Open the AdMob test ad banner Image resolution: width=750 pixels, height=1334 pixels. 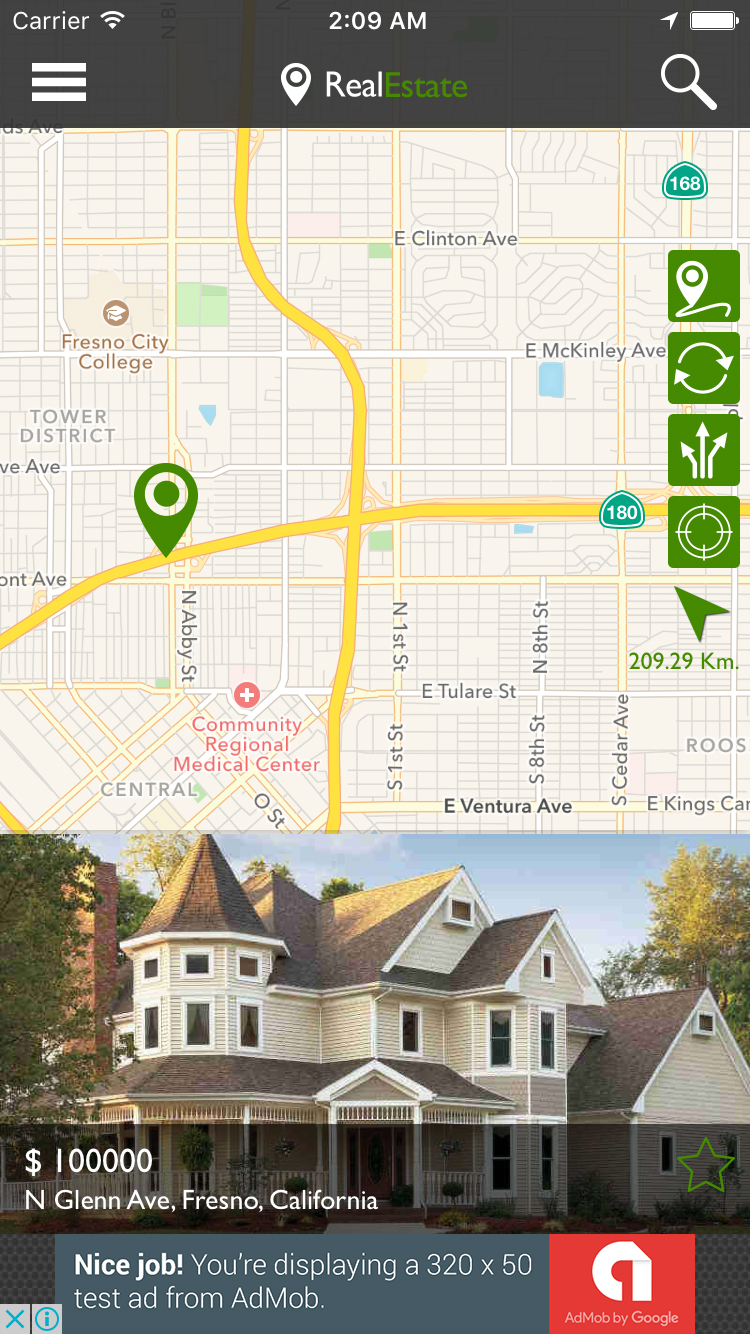point(375,1283)
